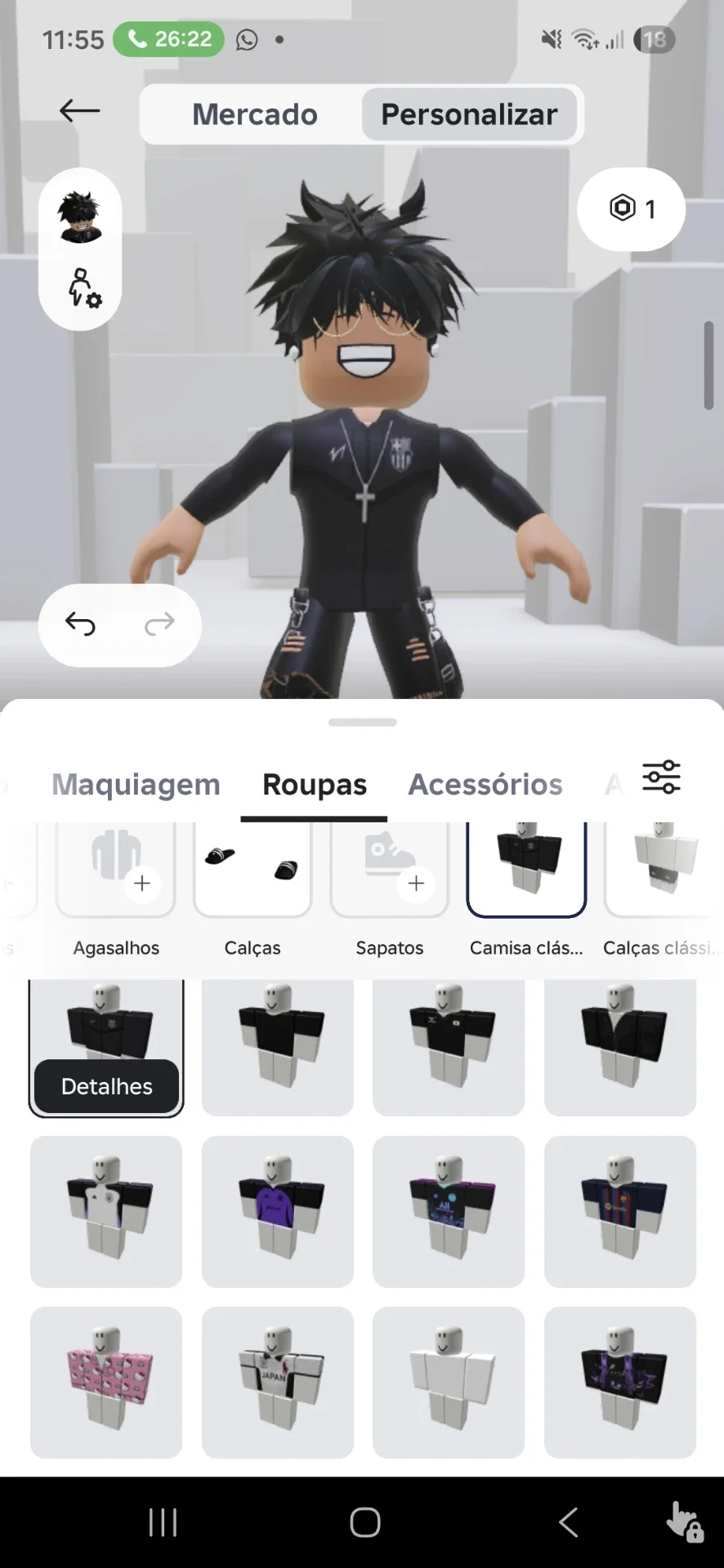Equip the white JAPAN shirt
The height and width of the screenshot is (1568, 724).
pos(278,1383)
